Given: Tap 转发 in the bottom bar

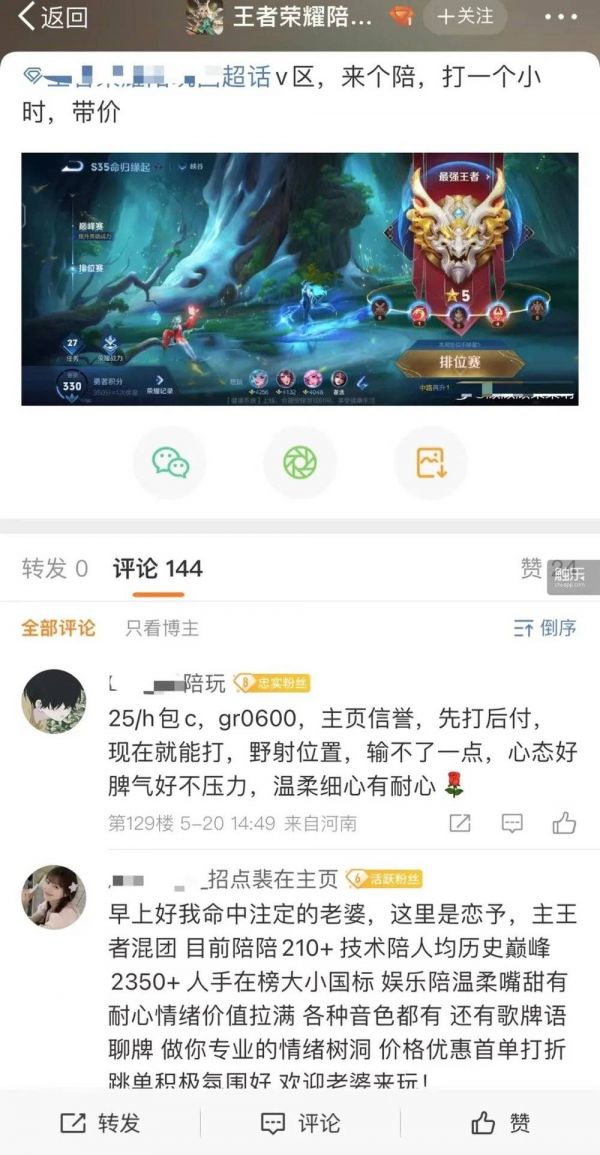Looking at the screenshot, I should pos(100,1123).
